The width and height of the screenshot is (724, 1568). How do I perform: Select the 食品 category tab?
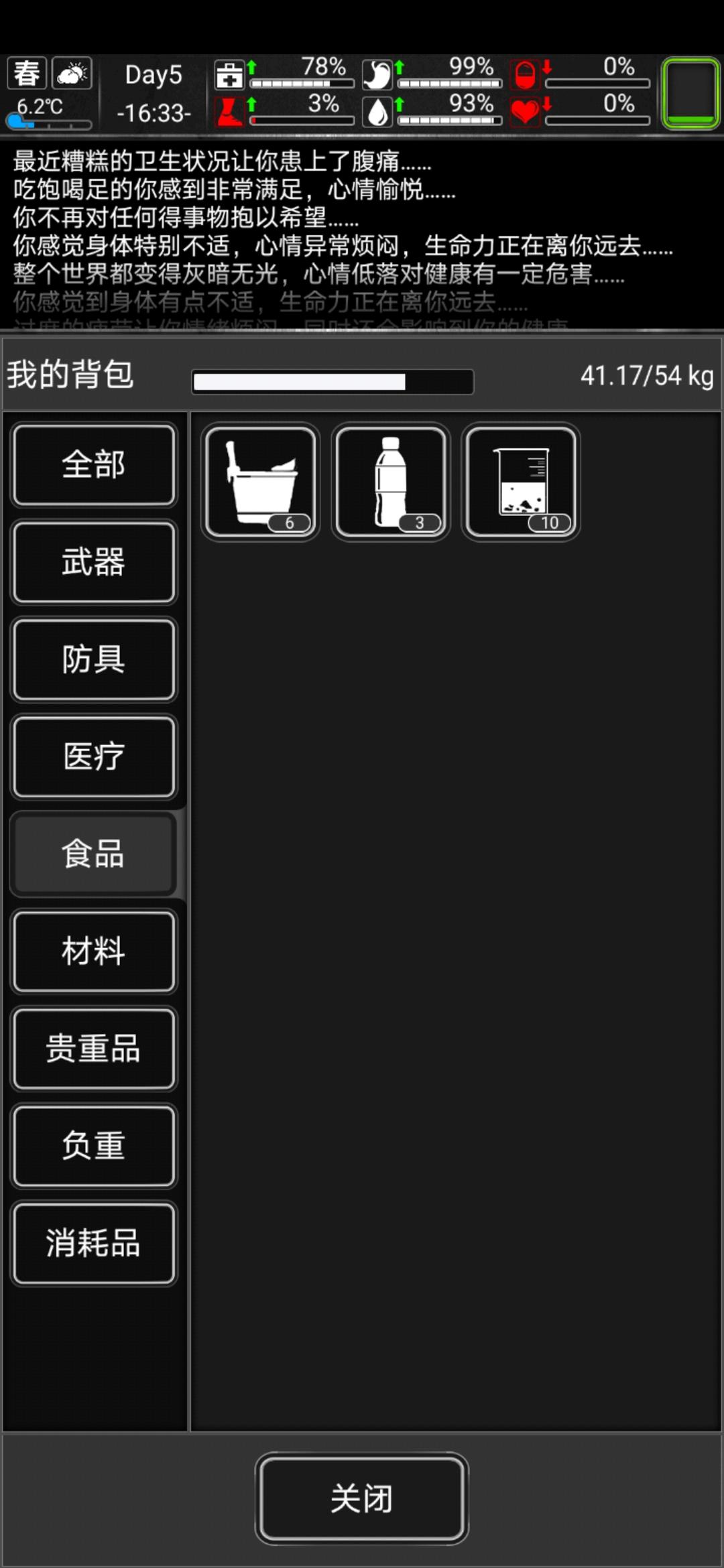pyautogui.click(x=94, y=854)
